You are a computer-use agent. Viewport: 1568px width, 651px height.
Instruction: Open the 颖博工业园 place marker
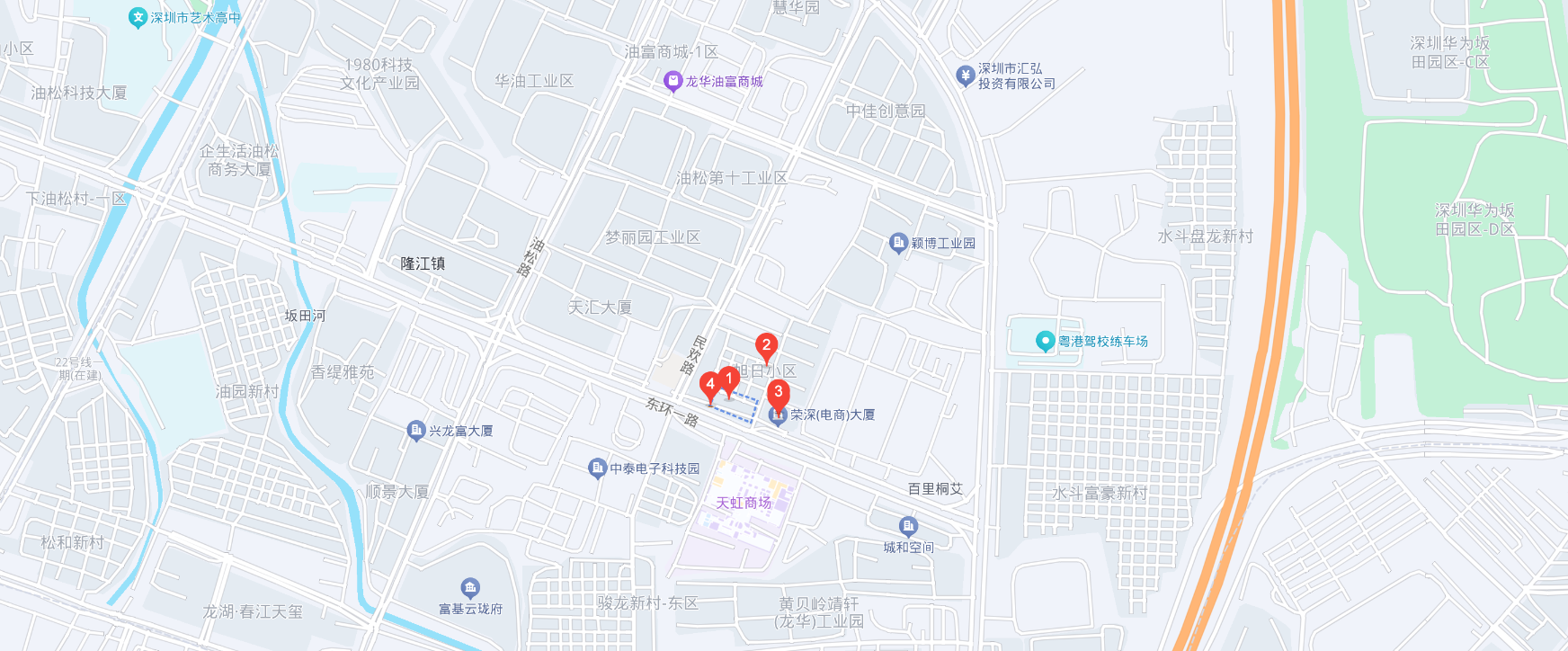click(x=897, y=243)
